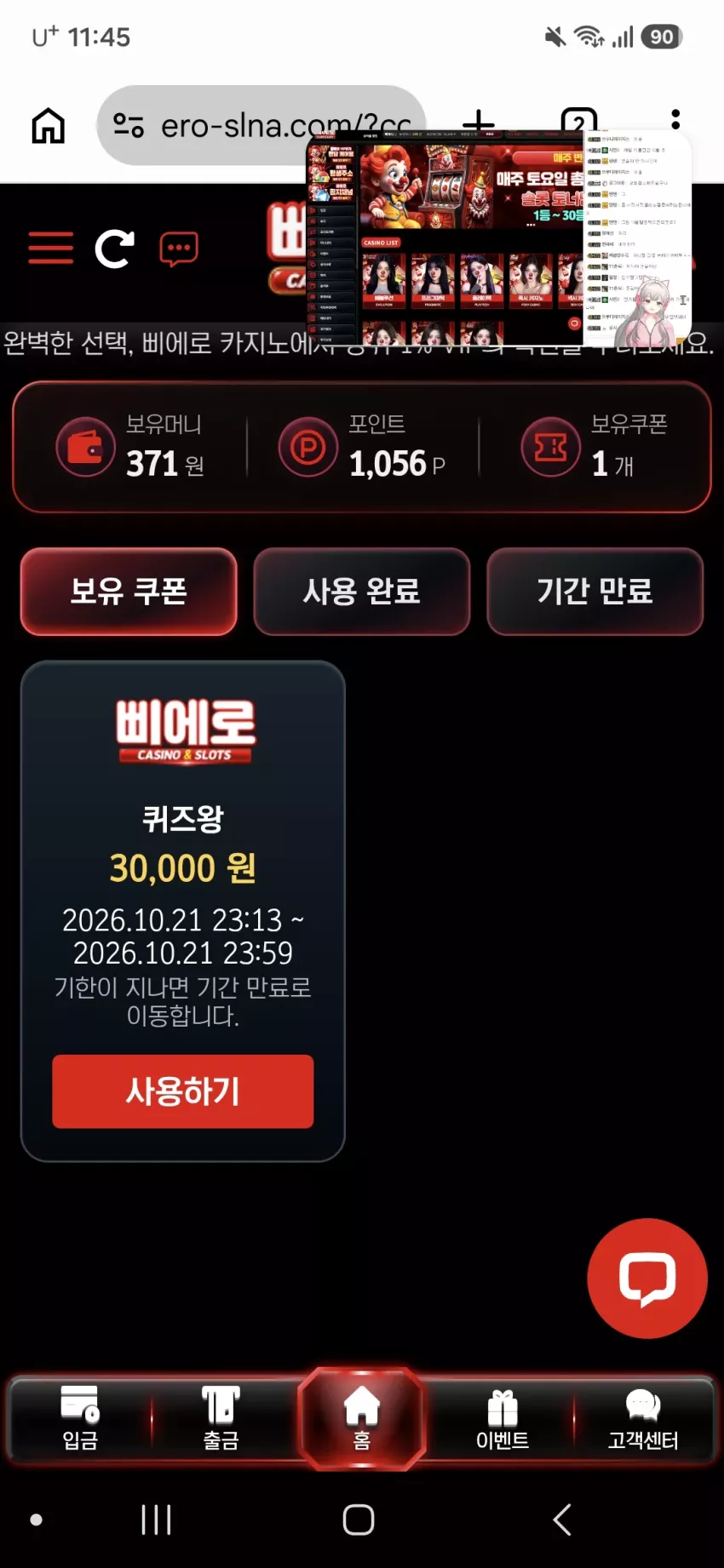Screen dimensions: 724x1568
Task: Switch to 기간 만료 tab
Action: [x=595, y=592]
